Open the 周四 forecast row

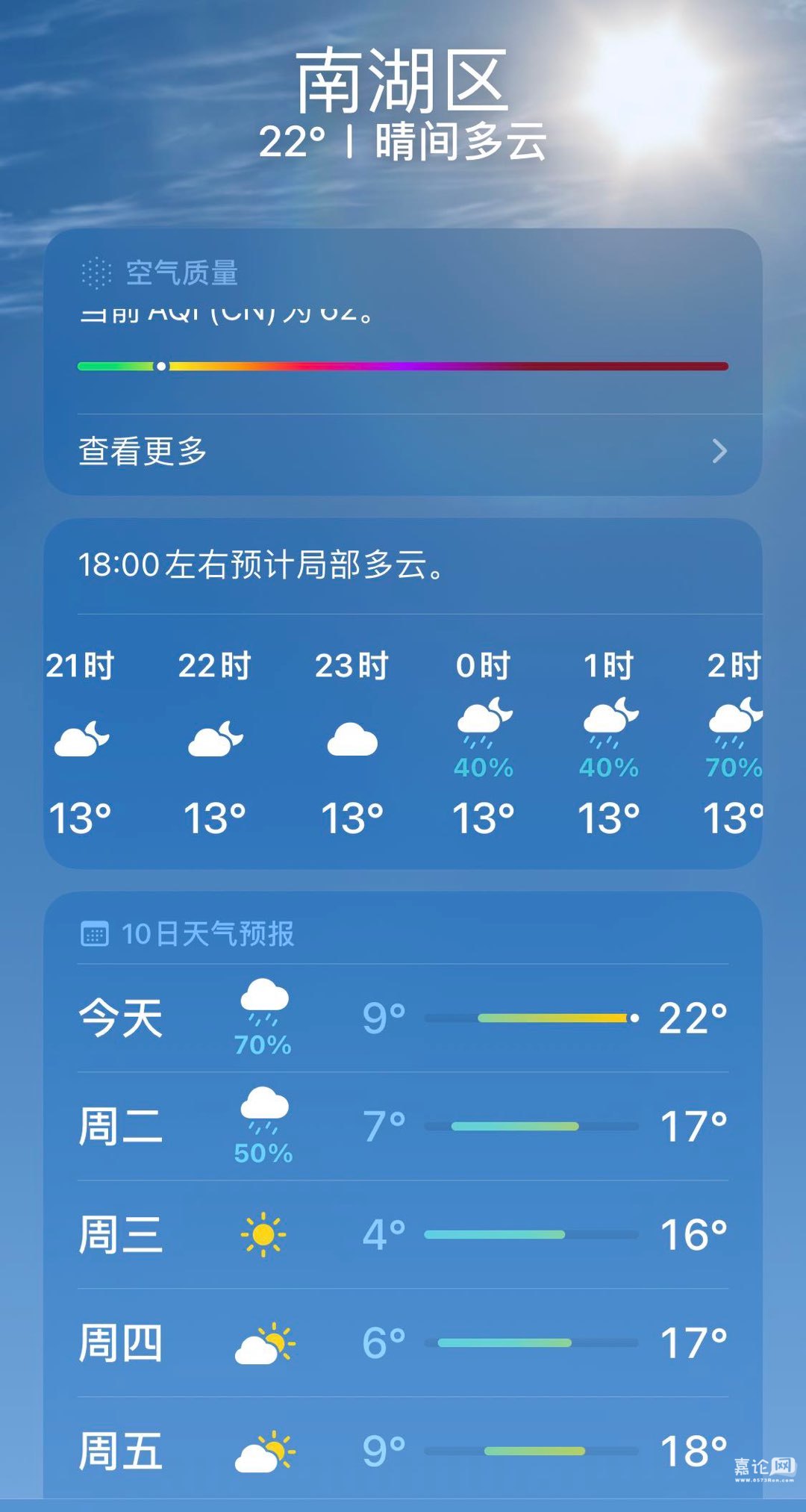tap(403, 1343)
